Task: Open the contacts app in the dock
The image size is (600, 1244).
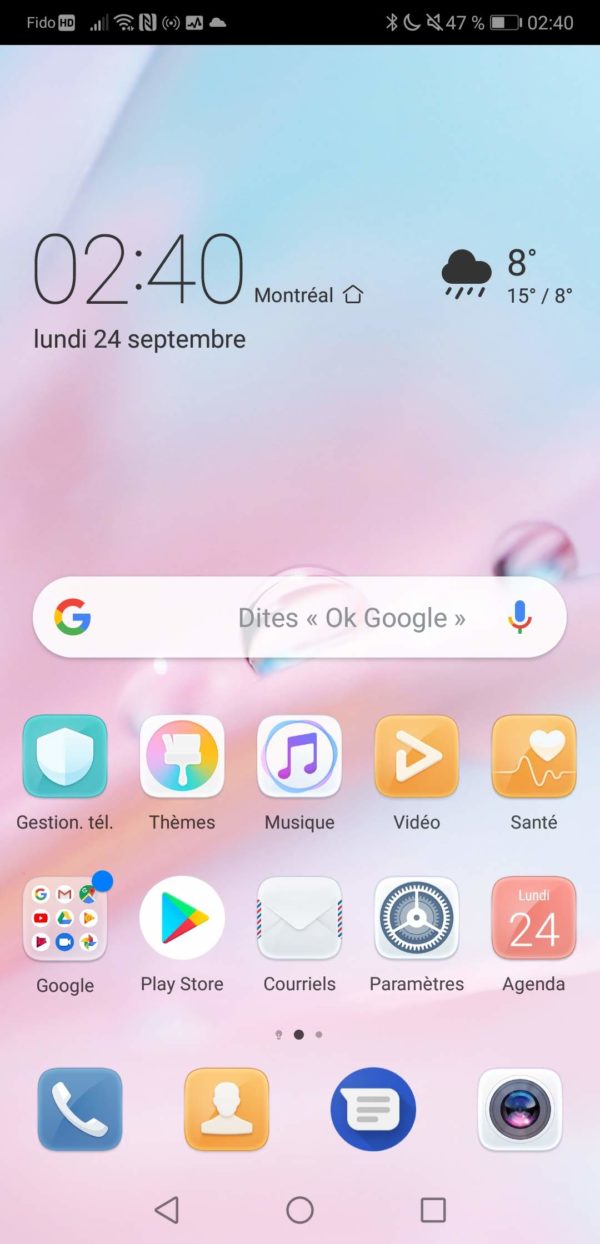Action: pos(227,1109)
